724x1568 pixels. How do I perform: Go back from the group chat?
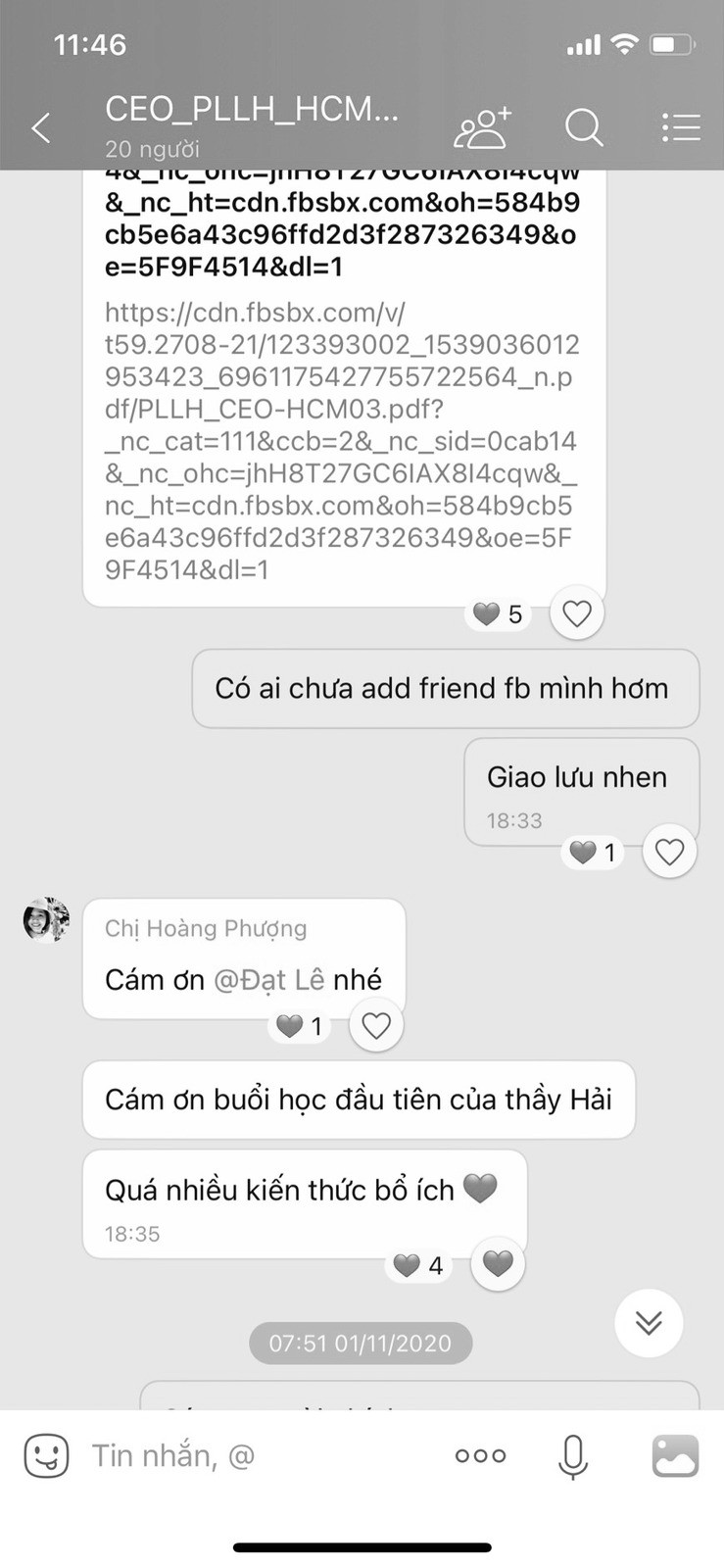[x=41, y=127]
